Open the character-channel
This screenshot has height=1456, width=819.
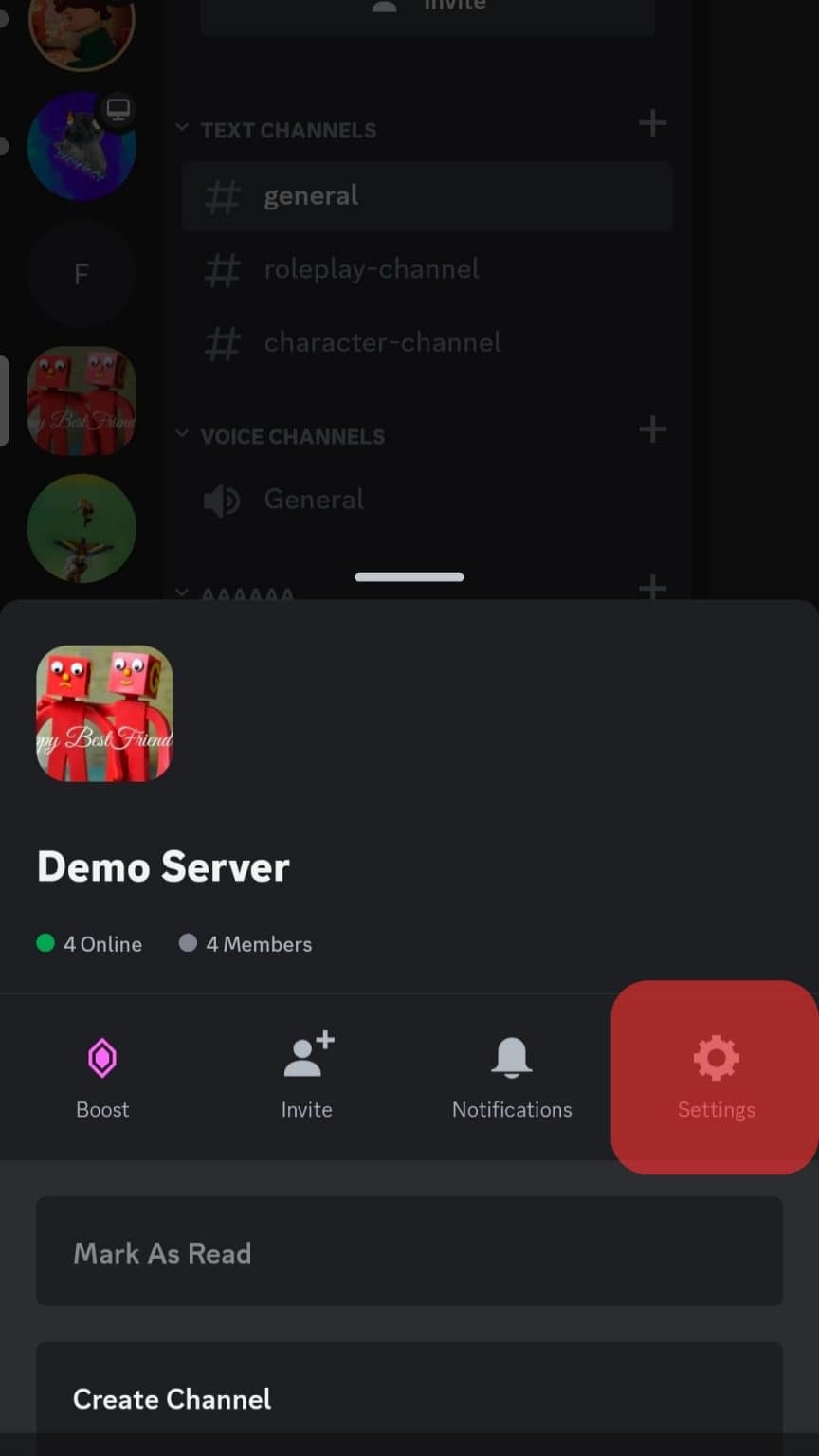[383, 343]
